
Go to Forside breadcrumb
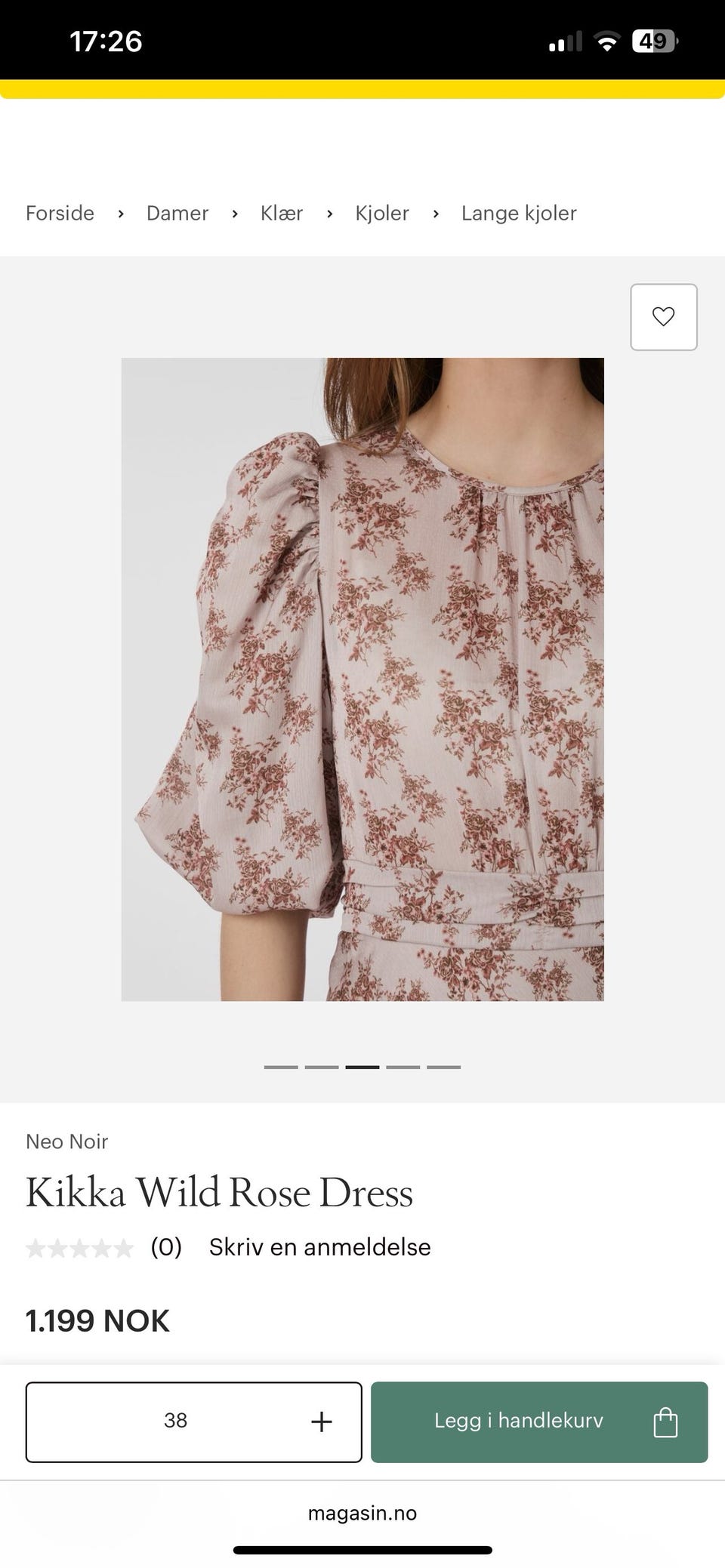click(x=60, y=214)
